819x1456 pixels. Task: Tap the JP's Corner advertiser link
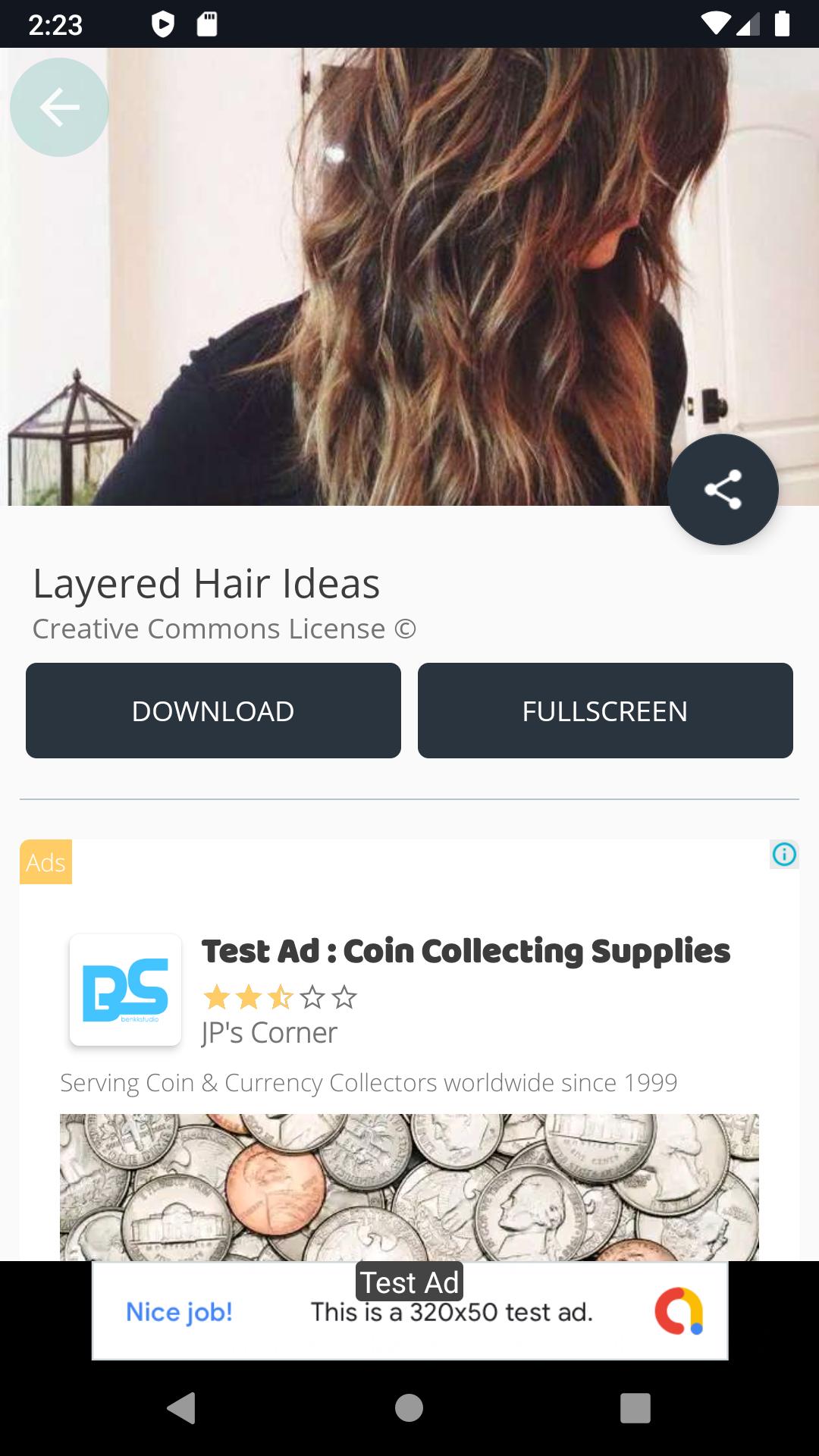tap(268, 1032)
